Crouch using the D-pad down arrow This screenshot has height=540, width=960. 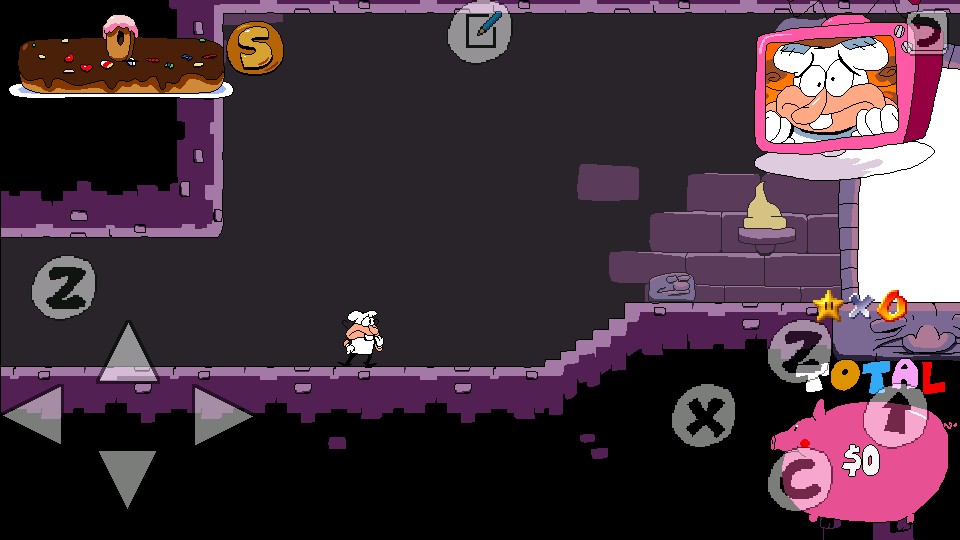(x=127, y=477)
